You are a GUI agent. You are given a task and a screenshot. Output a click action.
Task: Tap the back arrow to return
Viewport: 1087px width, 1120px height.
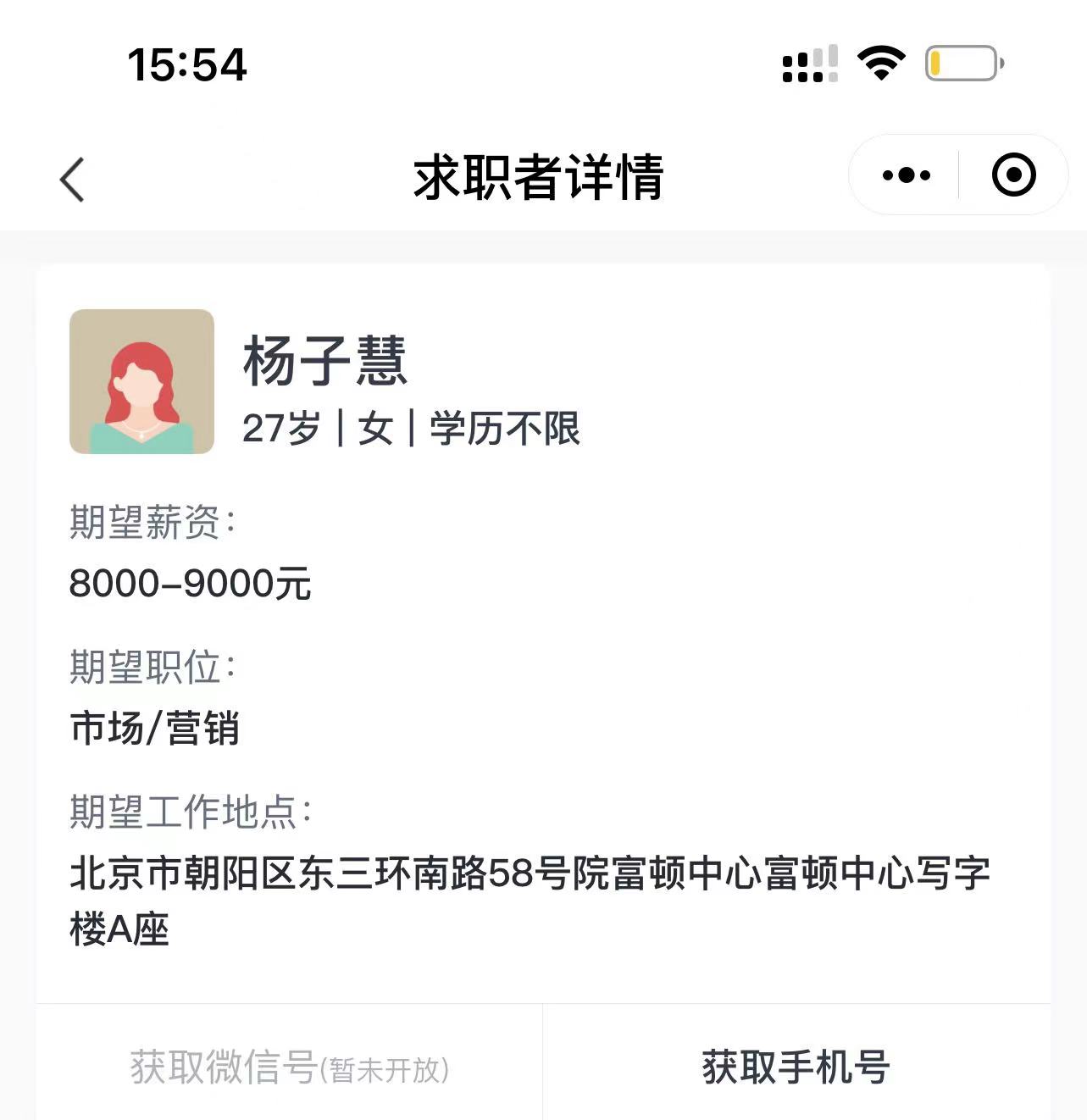pyautogui.click(x=71, y=178)
